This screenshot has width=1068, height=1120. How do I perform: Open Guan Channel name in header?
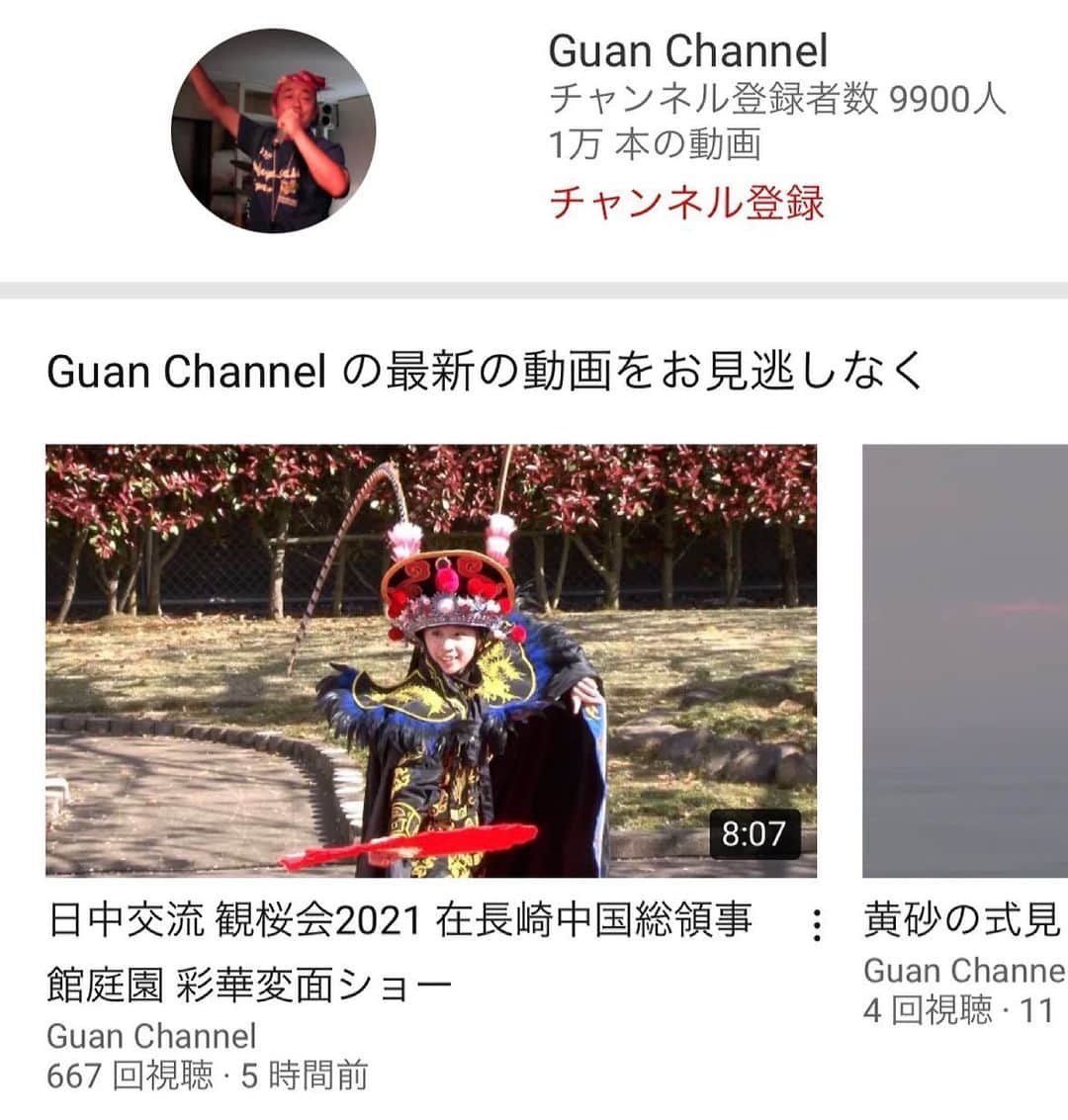(687, 51)
